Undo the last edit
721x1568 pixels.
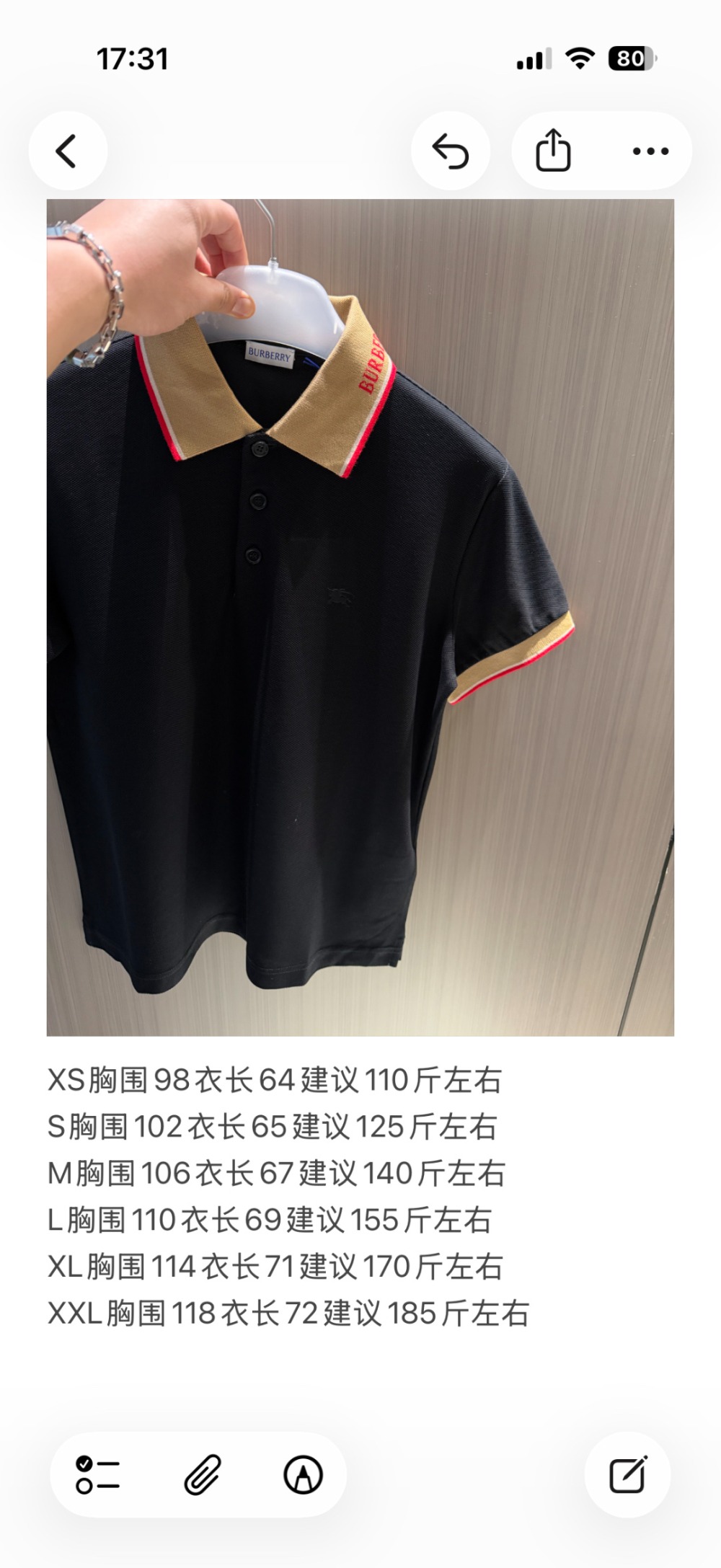click(x=451, y=151)
